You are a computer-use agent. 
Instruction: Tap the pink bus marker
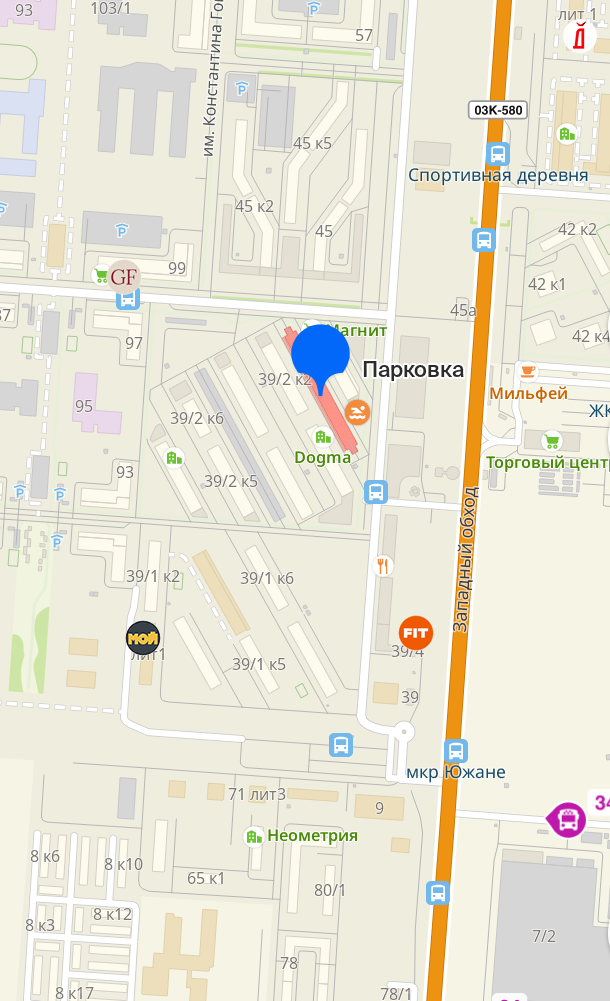coord(567,820)
